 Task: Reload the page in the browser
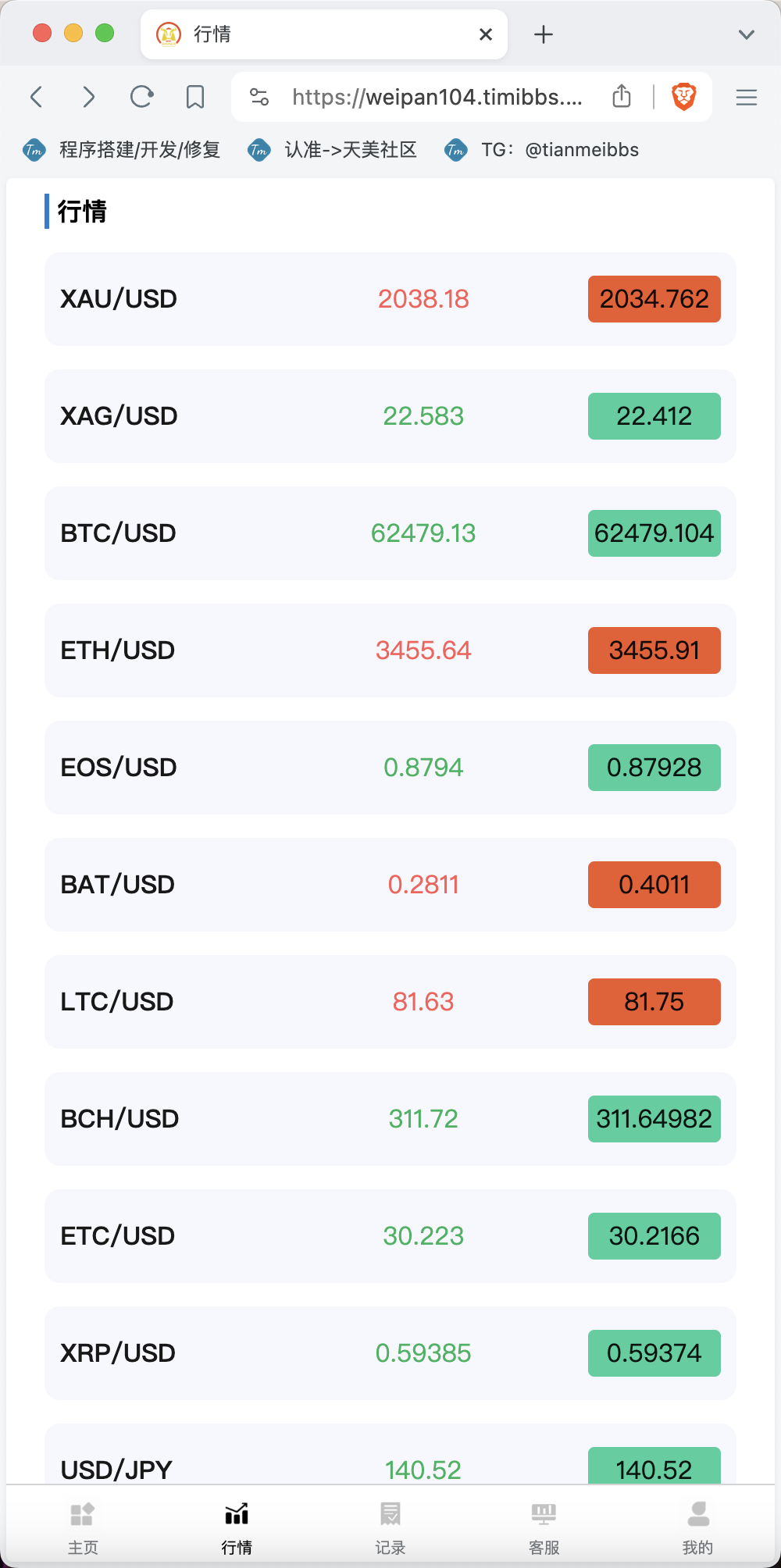pos(141,97)
